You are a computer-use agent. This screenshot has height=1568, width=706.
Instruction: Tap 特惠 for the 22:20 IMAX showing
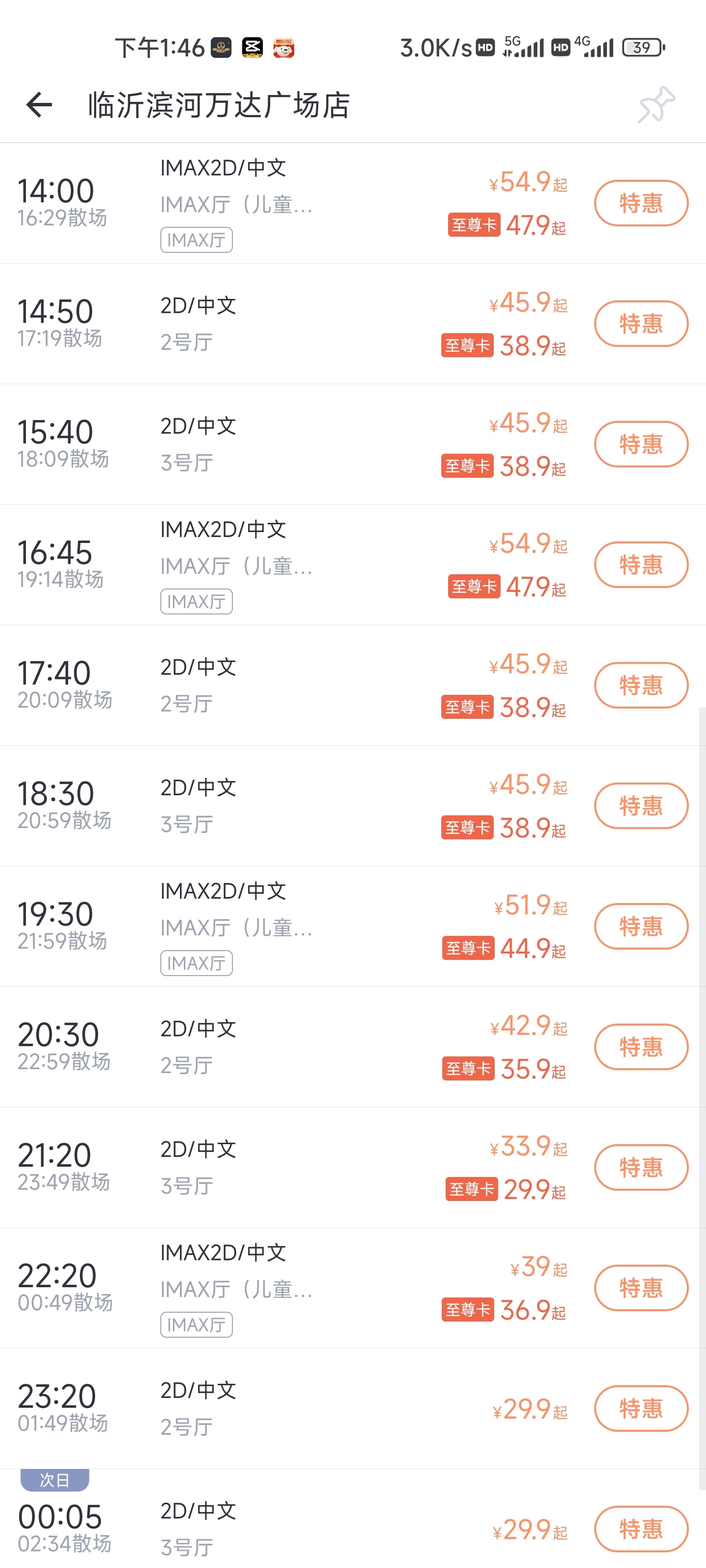(x=641, y=1287)
